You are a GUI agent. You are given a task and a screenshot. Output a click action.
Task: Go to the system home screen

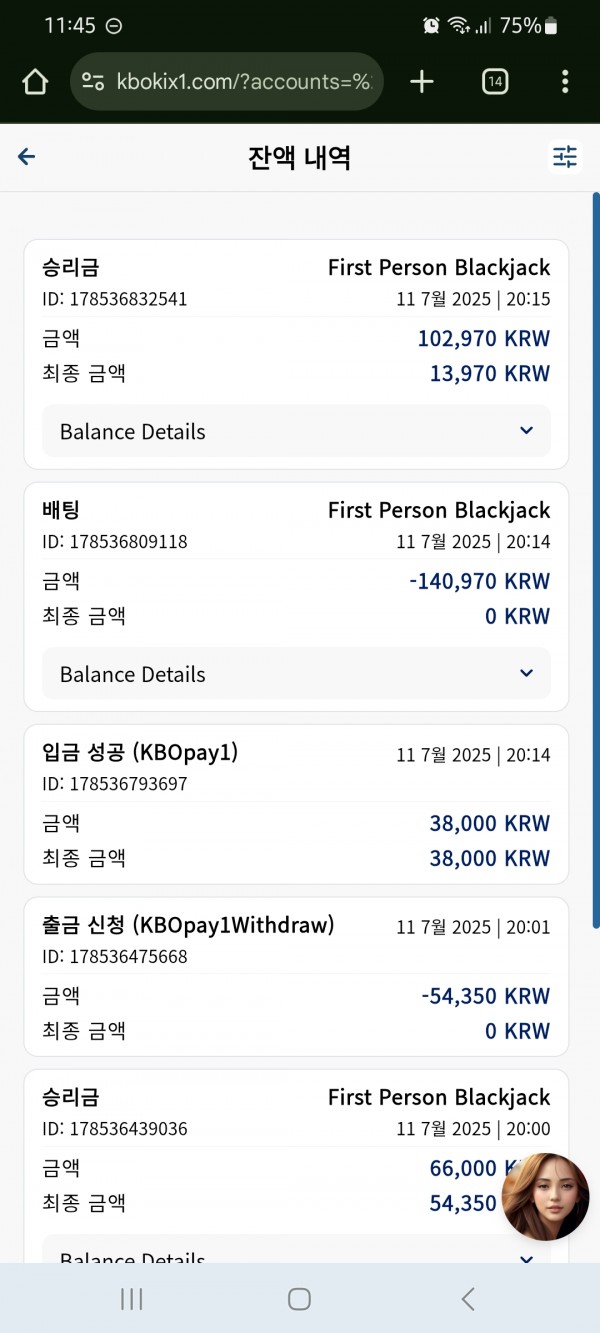tap(299, 1298)
